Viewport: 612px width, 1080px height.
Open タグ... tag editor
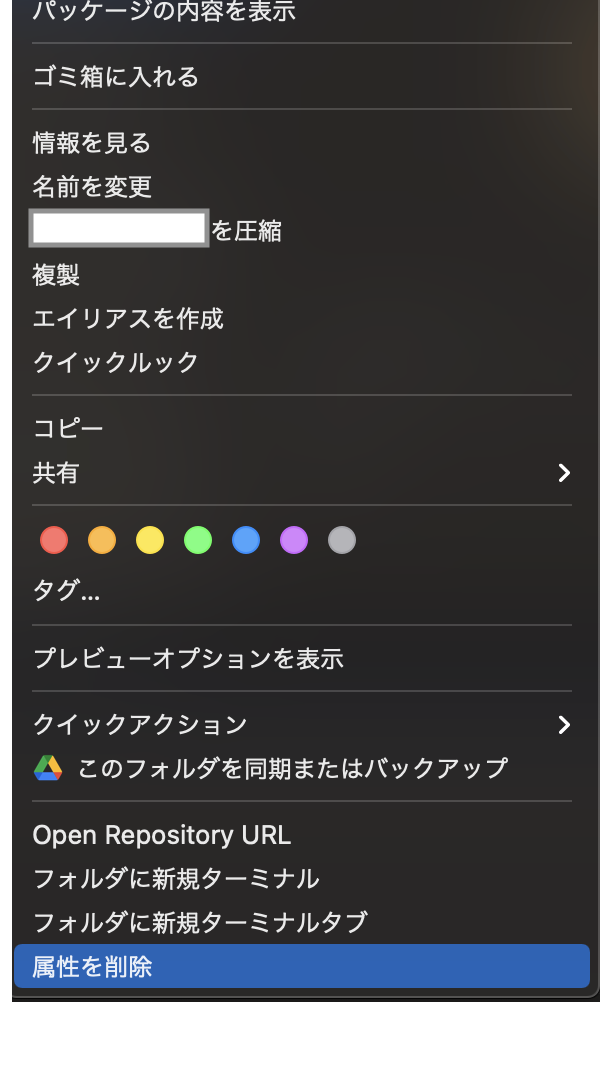[66, 591]
